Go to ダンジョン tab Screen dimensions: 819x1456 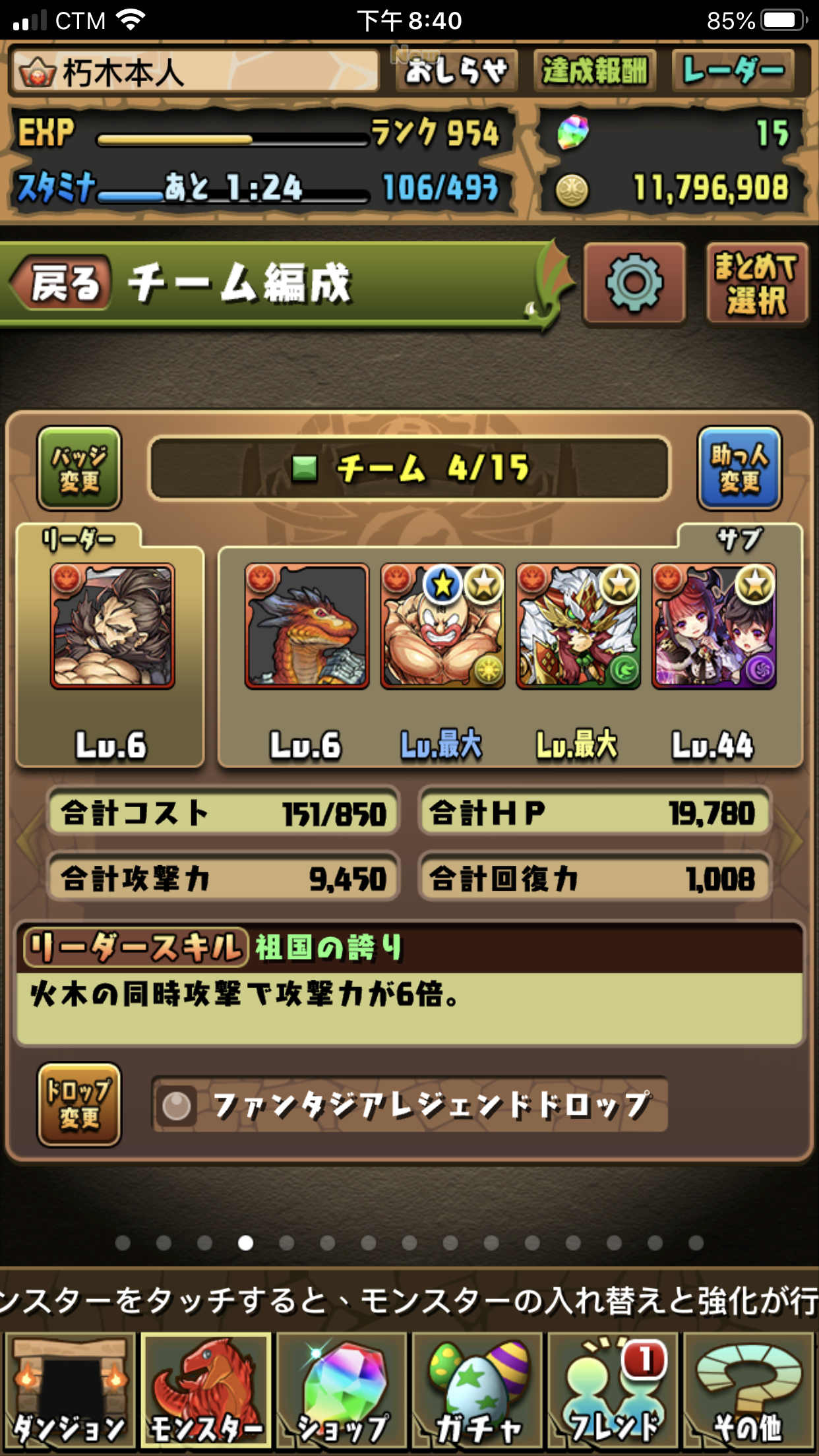point(69,1390)
